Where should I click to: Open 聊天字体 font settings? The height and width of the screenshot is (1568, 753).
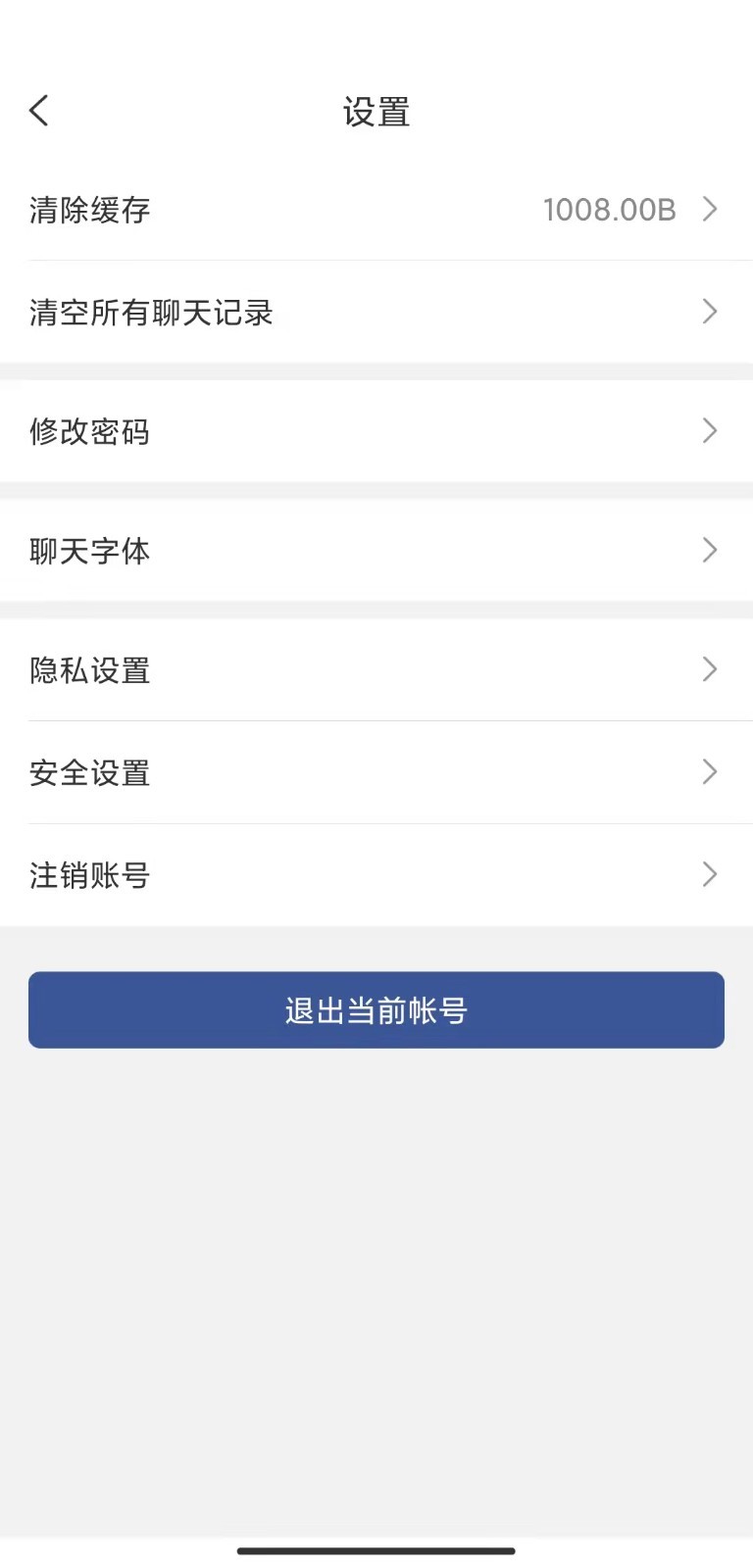tap(376, 551)
